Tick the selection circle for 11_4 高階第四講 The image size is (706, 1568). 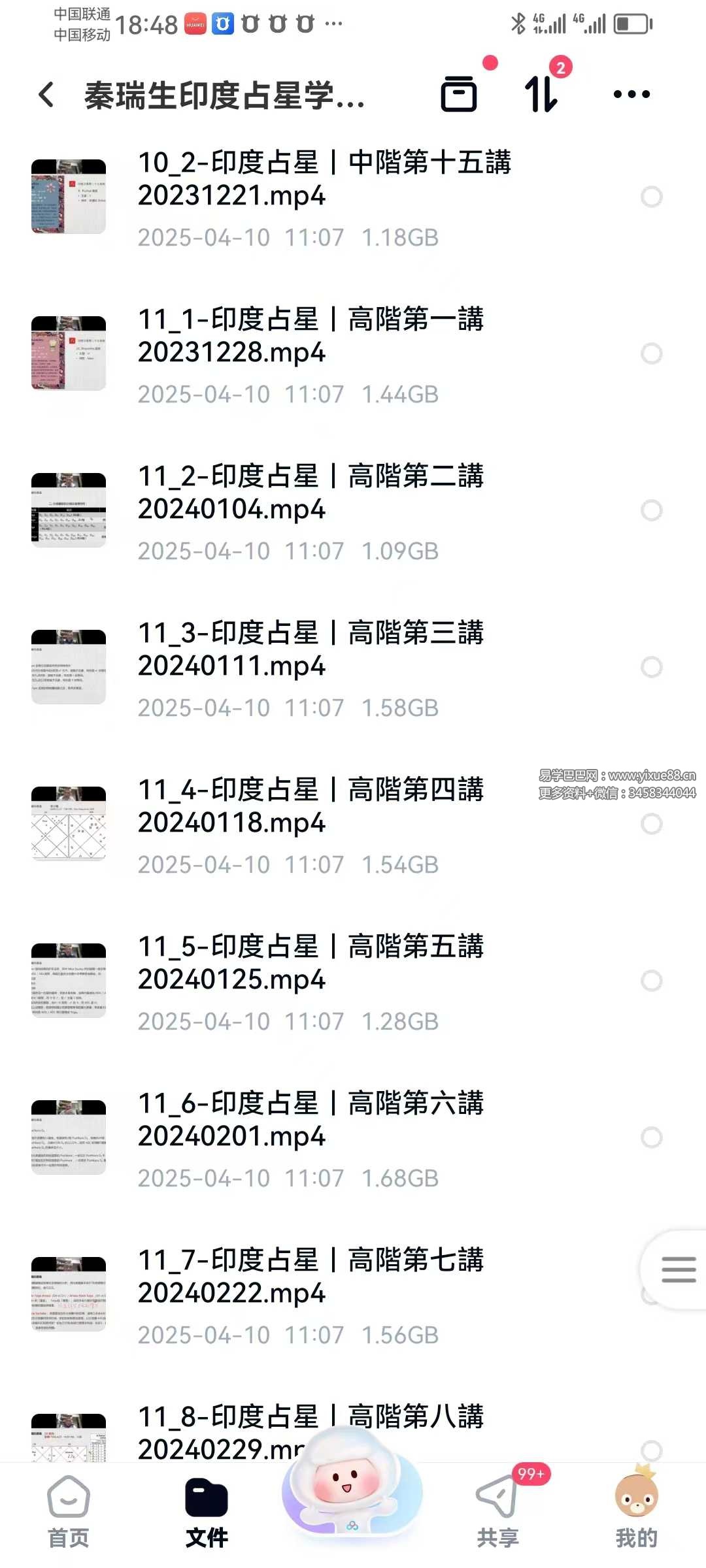pyautogui.click(x=652, y=824)
